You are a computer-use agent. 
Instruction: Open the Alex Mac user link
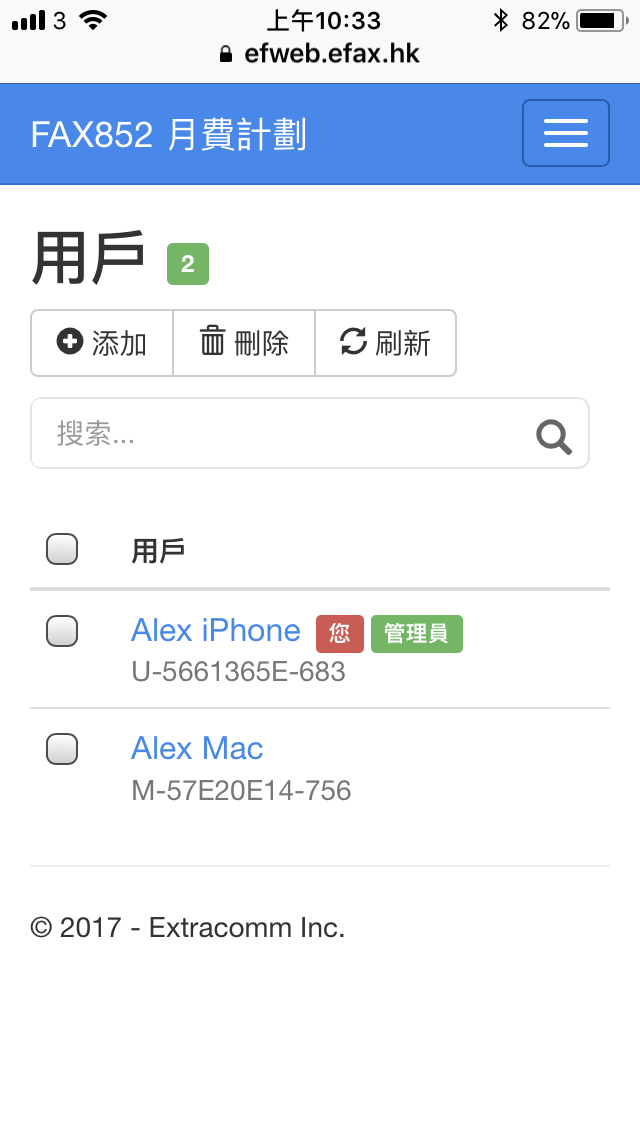coord(197,748)
